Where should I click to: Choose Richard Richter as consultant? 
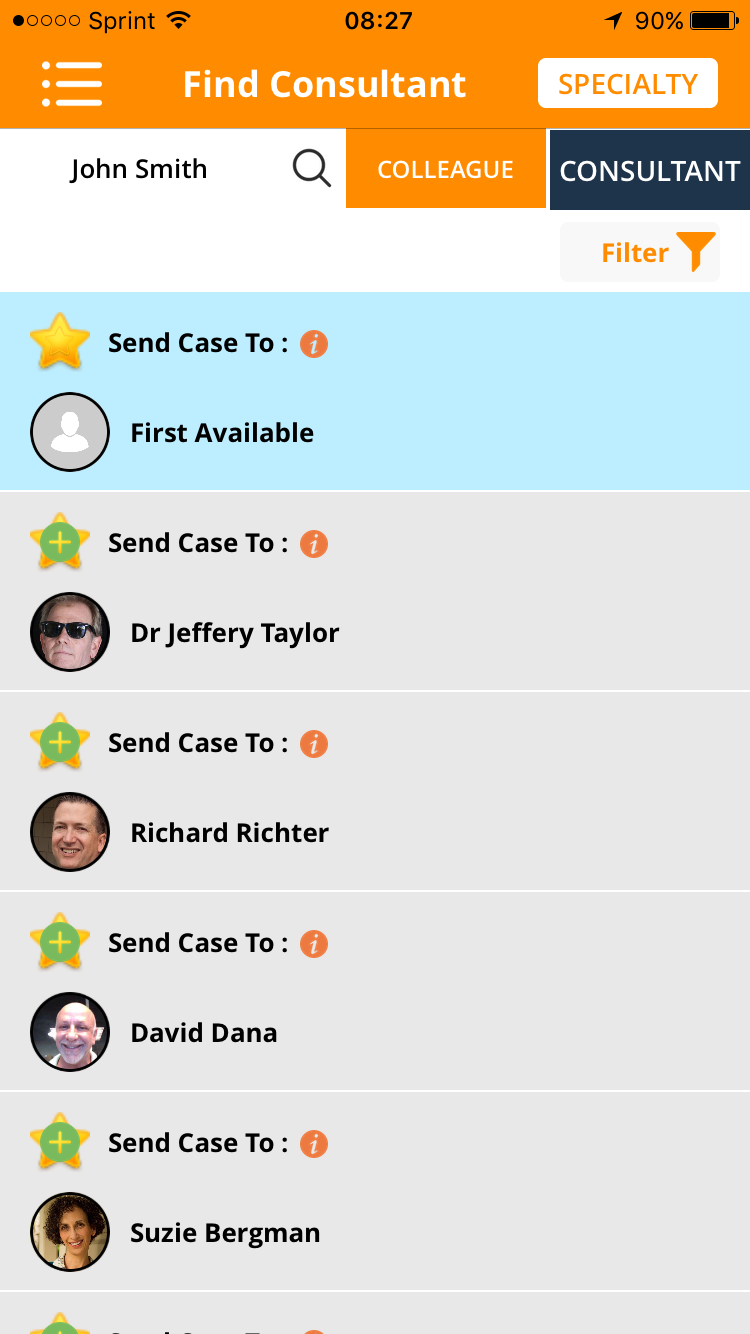click(x=229, y=833)
